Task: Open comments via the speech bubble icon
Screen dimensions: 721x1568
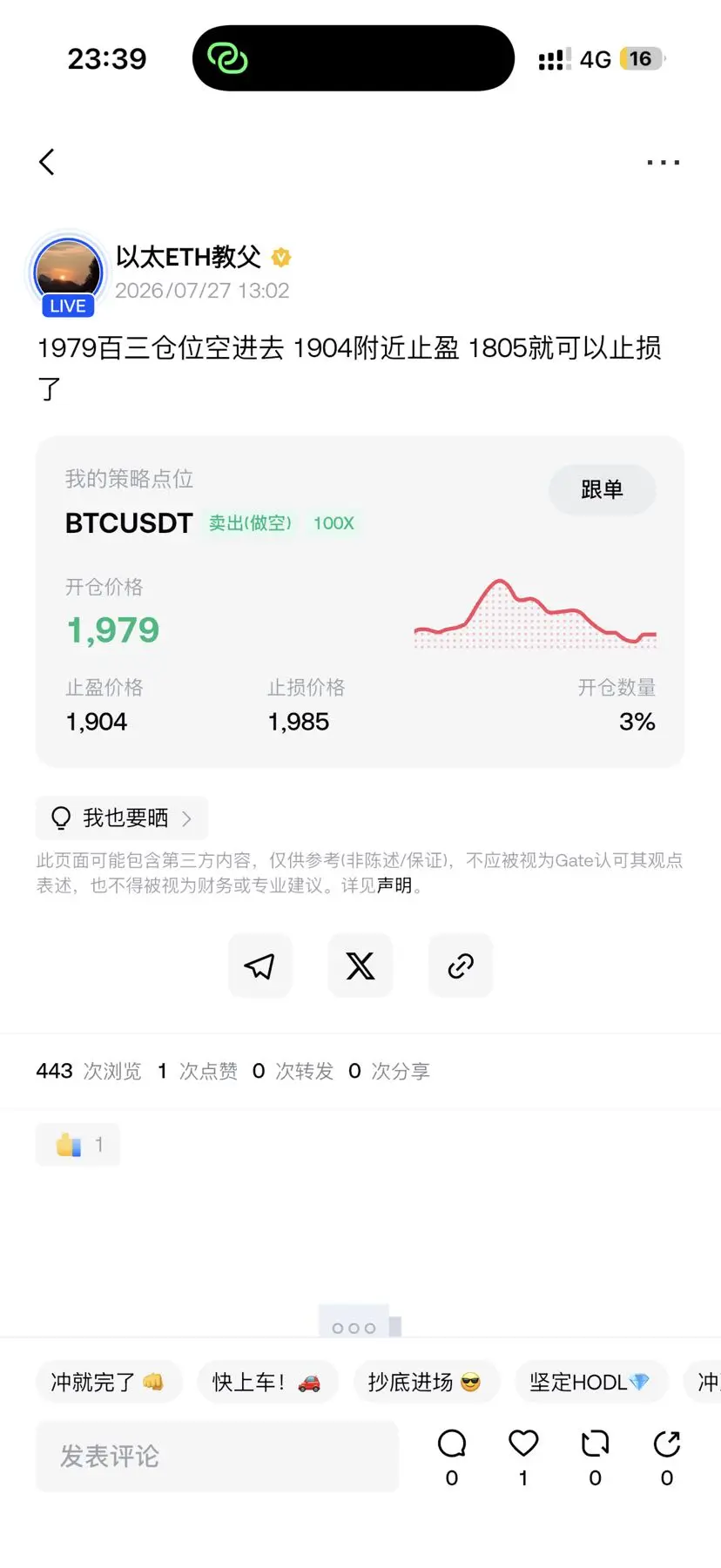Action: click(452, 1457)
